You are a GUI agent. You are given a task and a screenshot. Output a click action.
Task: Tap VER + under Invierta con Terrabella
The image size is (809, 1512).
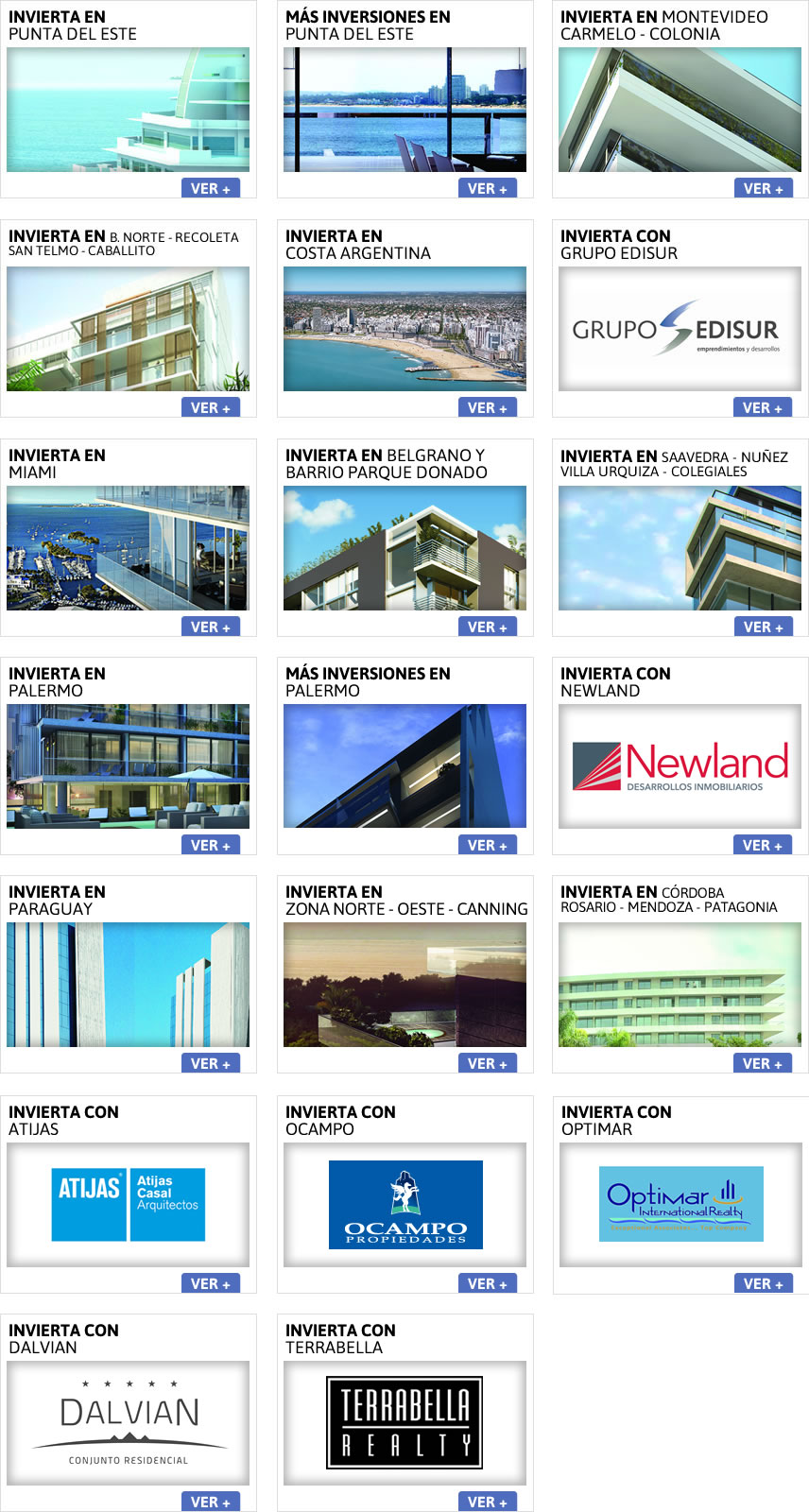pyautogui.click(x=487, y=1502)
